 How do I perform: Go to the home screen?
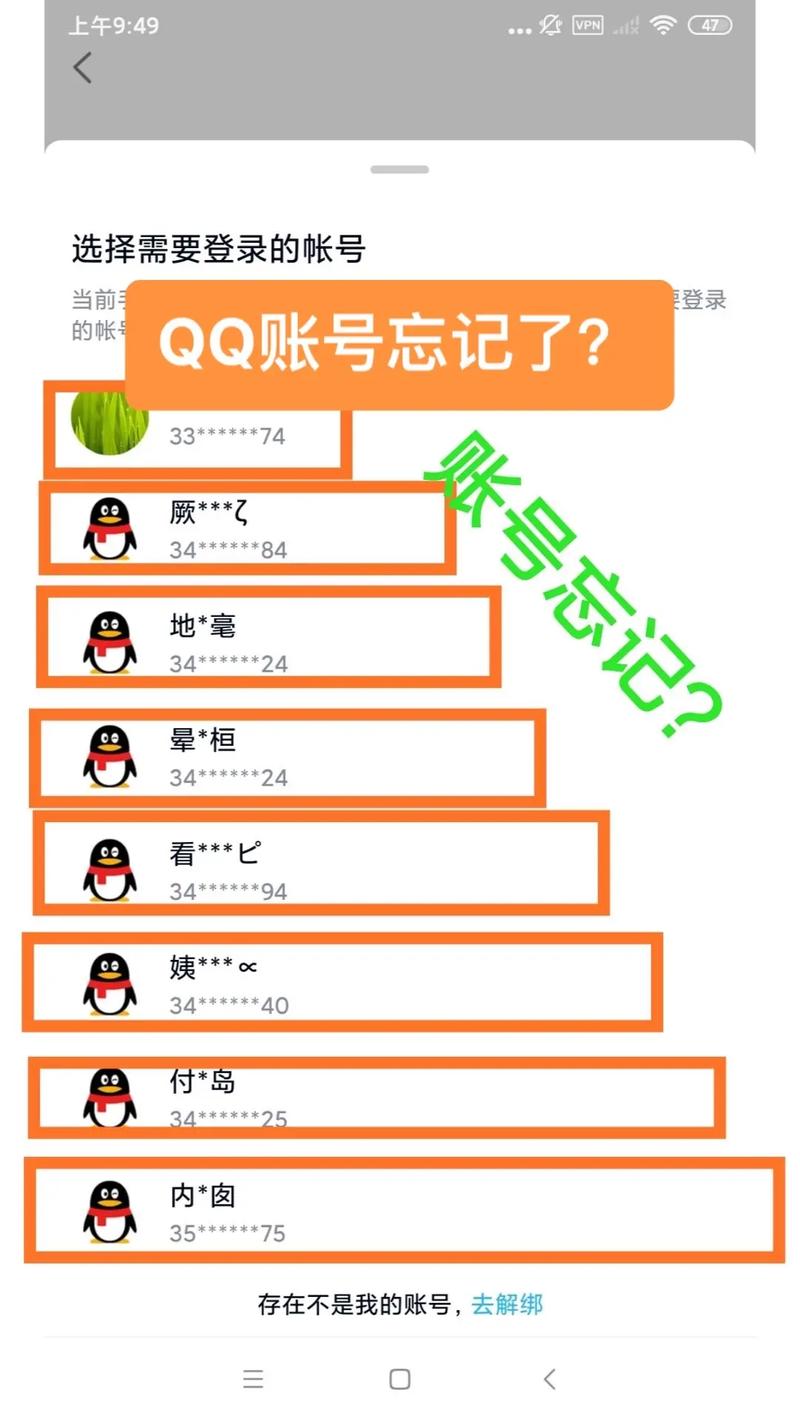[x=400, y=1380]
